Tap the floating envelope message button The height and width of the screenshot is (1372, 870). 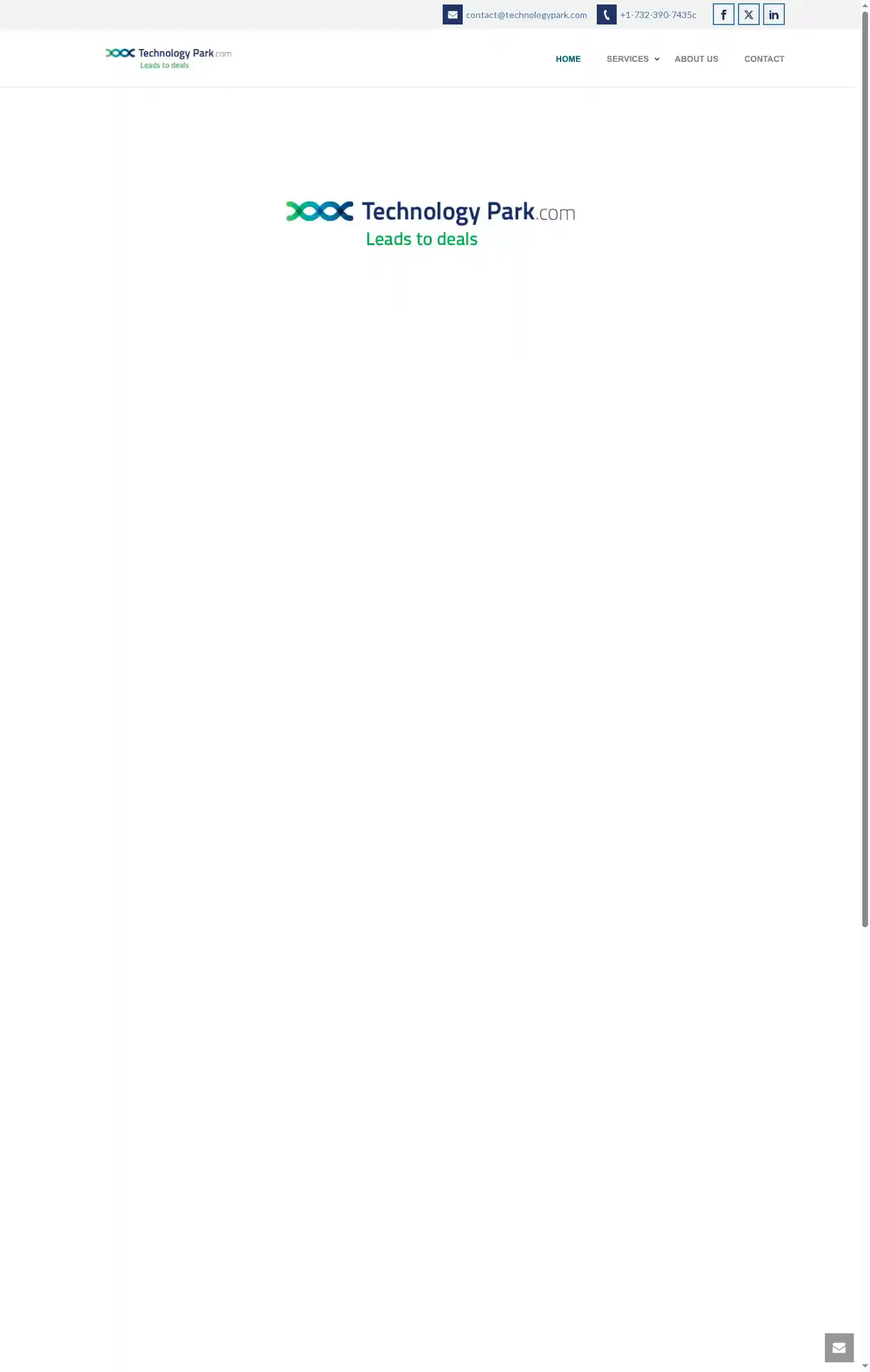[838, 1347]
